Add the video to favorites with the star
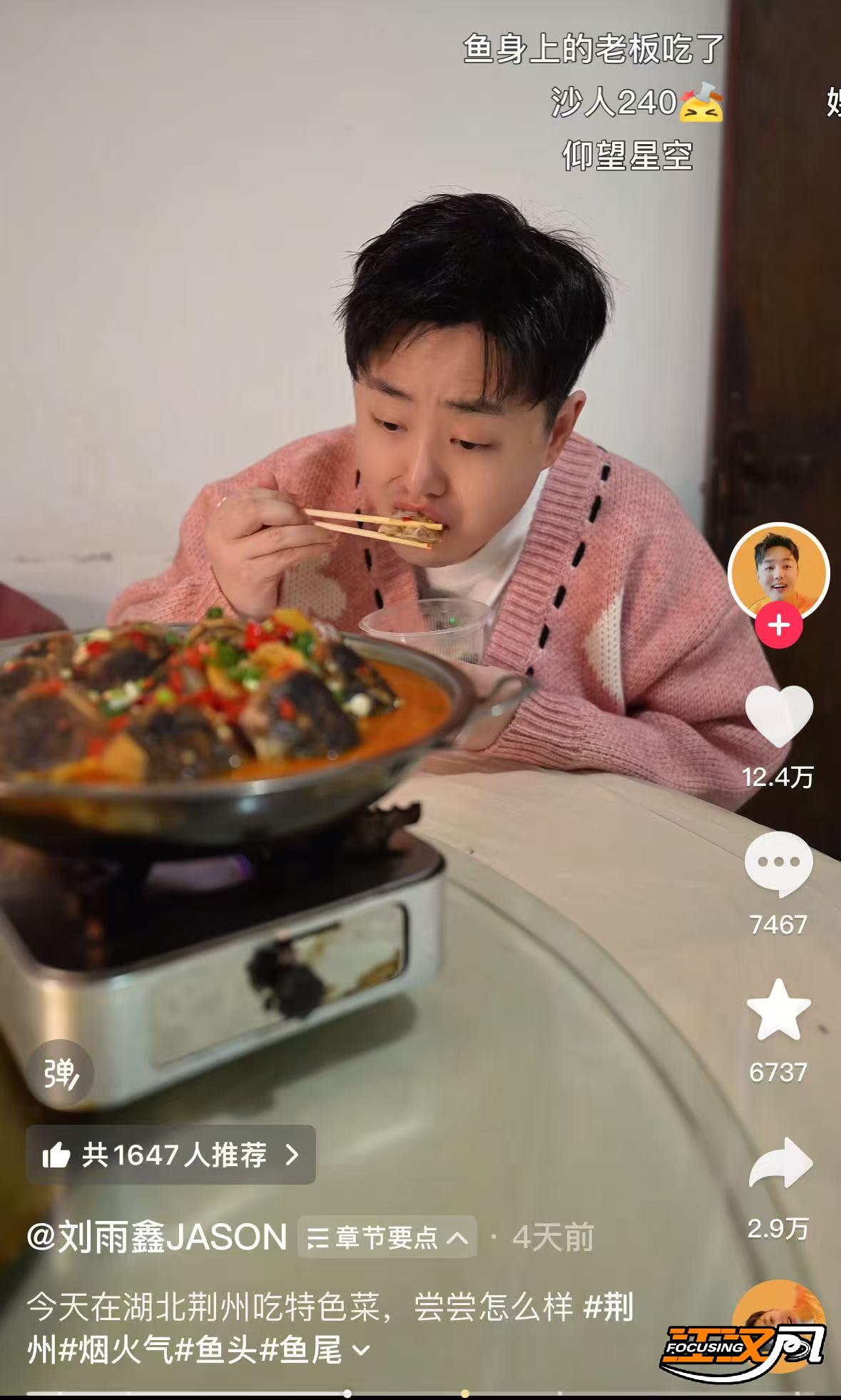 pyautogui.click(x=778, y=1010)
